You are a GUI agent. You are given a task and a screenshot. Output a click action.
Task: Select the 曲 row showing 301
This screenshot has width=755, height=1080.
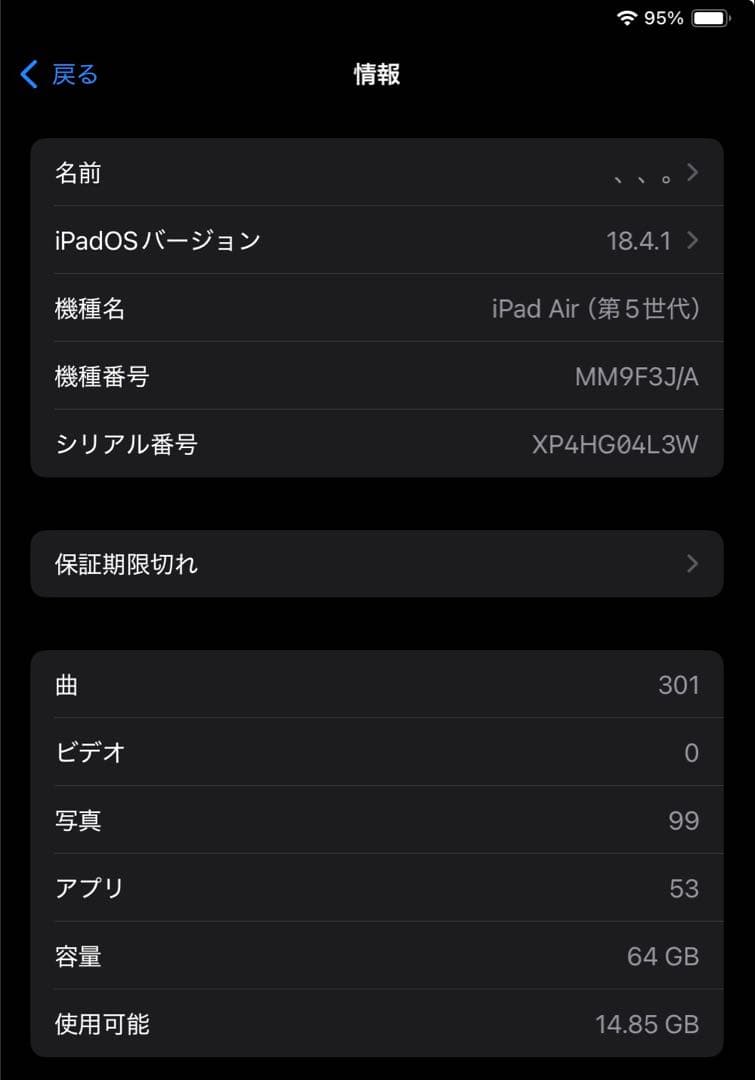(x=377, y=685)
